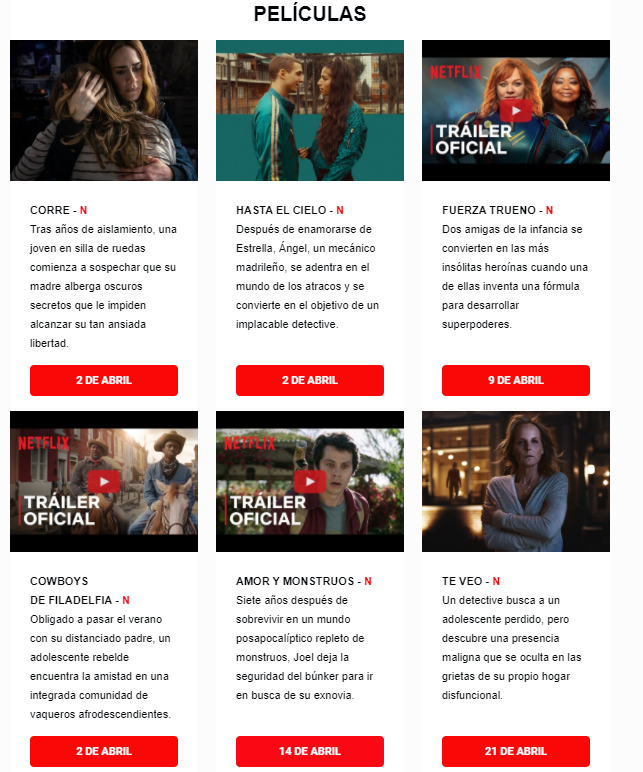Viewport: 643px width, 772px height.
Task: Select the 14 de abril button for Amor y Monstruos
Action: (310, 751)
